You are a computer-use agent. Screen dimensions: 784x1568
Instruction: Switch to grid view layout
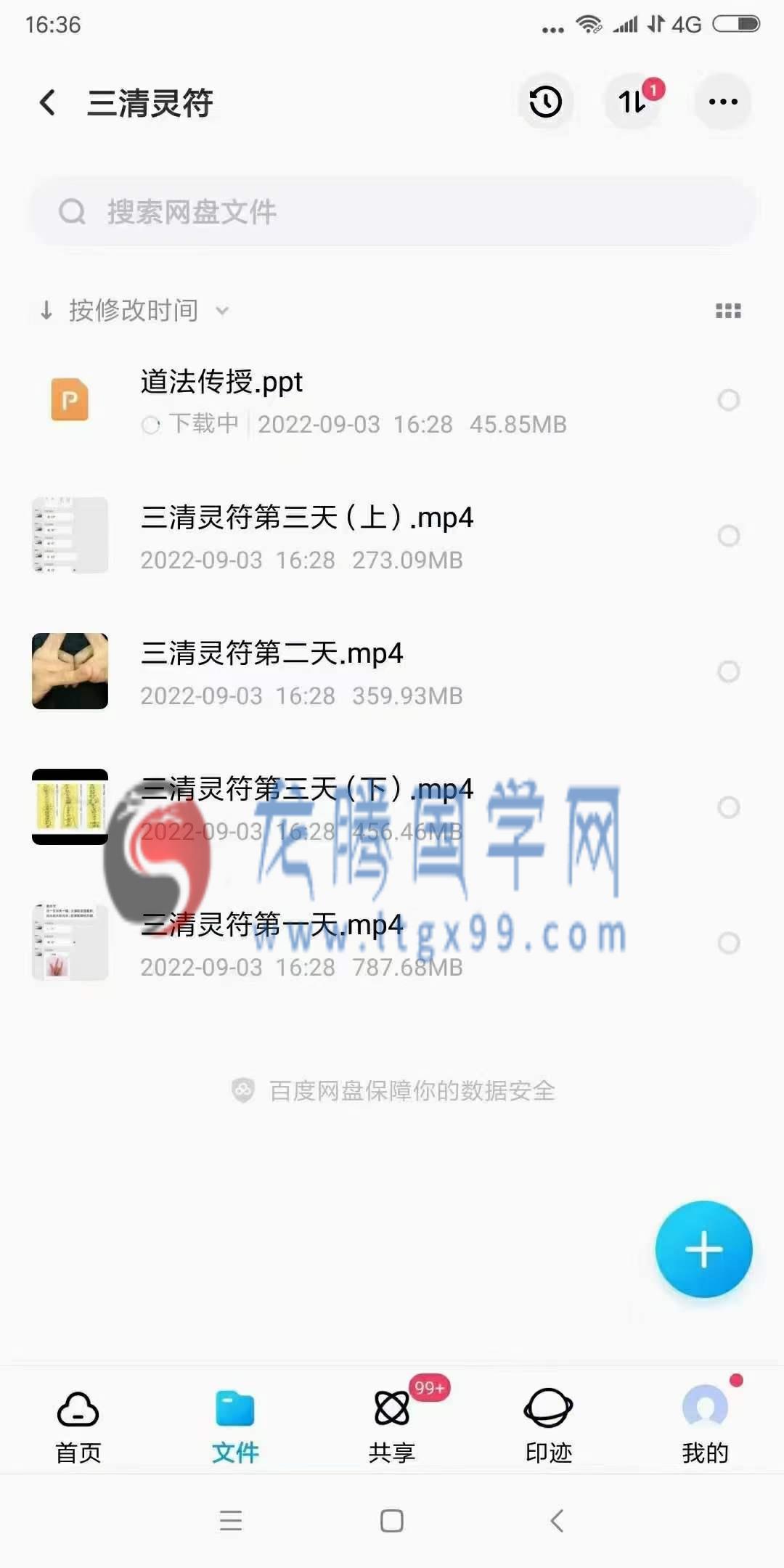point(728,311)
